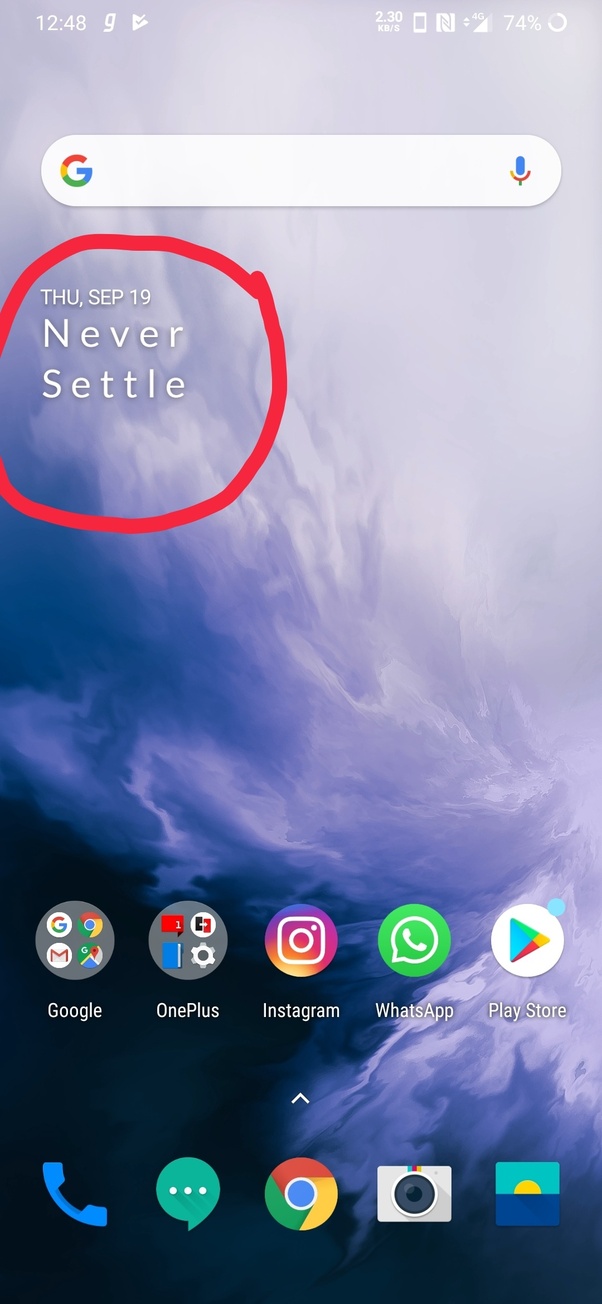Tap the Google search bar
602x1304 pixels.
[290, 171]
